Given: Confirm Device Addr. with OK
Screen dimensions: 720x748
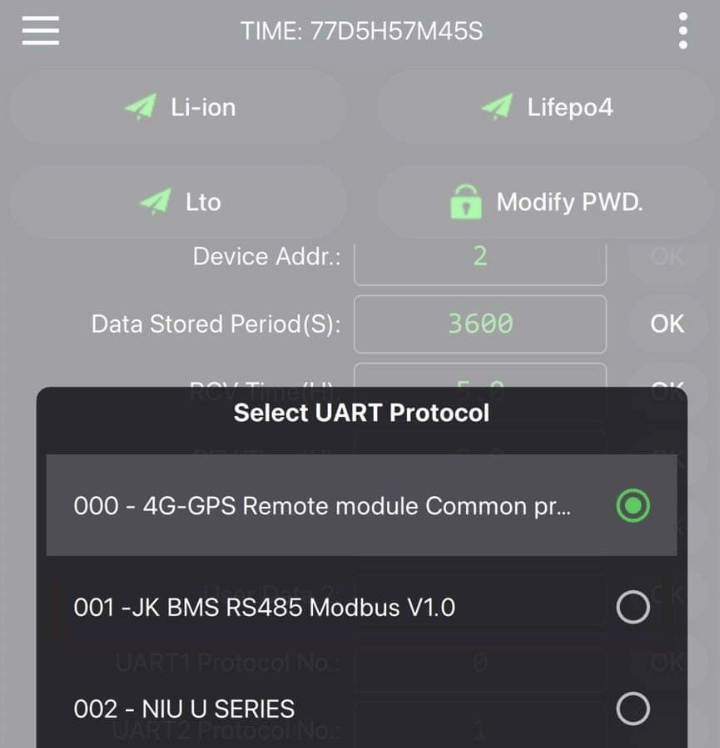Looking at the screenshot, I should point(666,257).
